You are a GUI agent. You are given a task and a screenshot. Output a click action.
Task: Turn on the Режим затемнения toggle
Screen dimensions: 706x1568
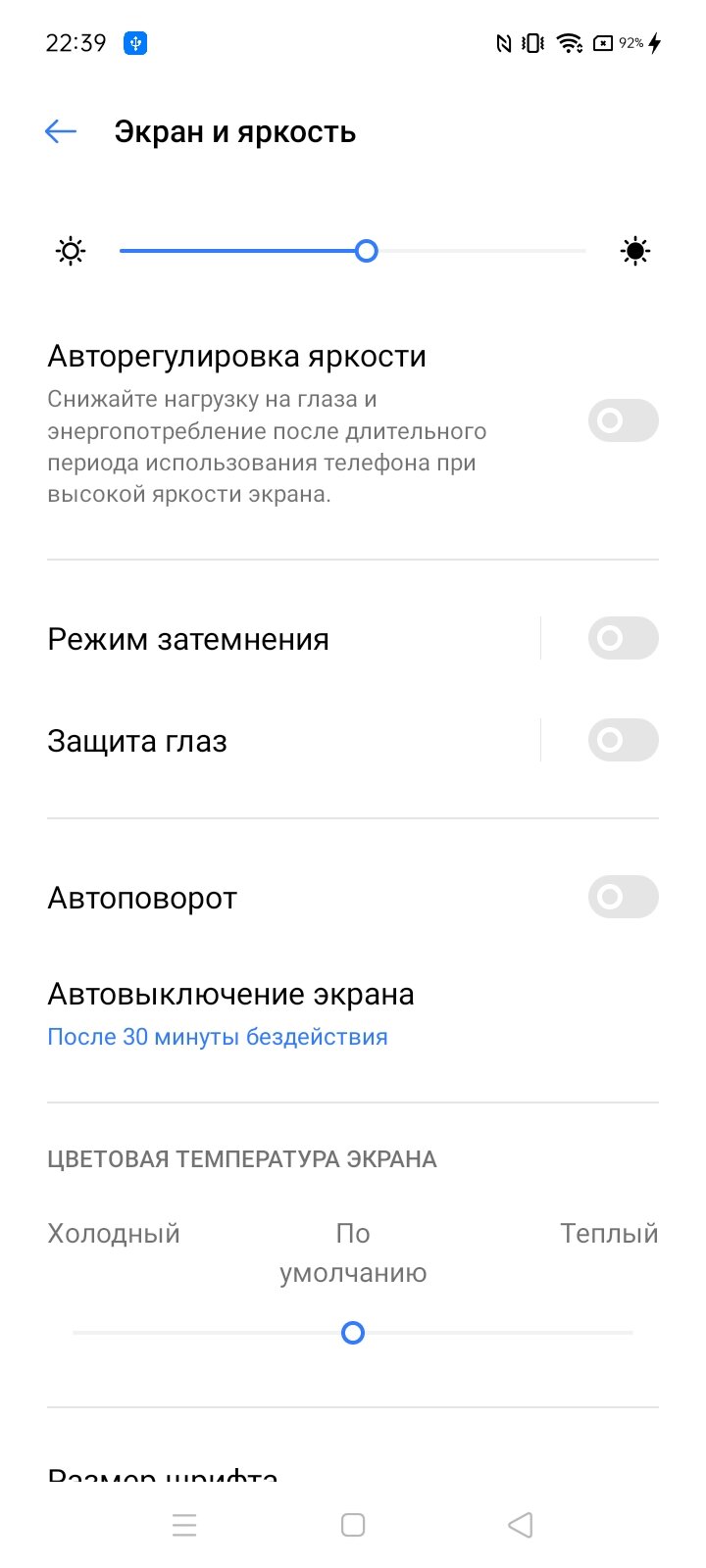point(623,638)
